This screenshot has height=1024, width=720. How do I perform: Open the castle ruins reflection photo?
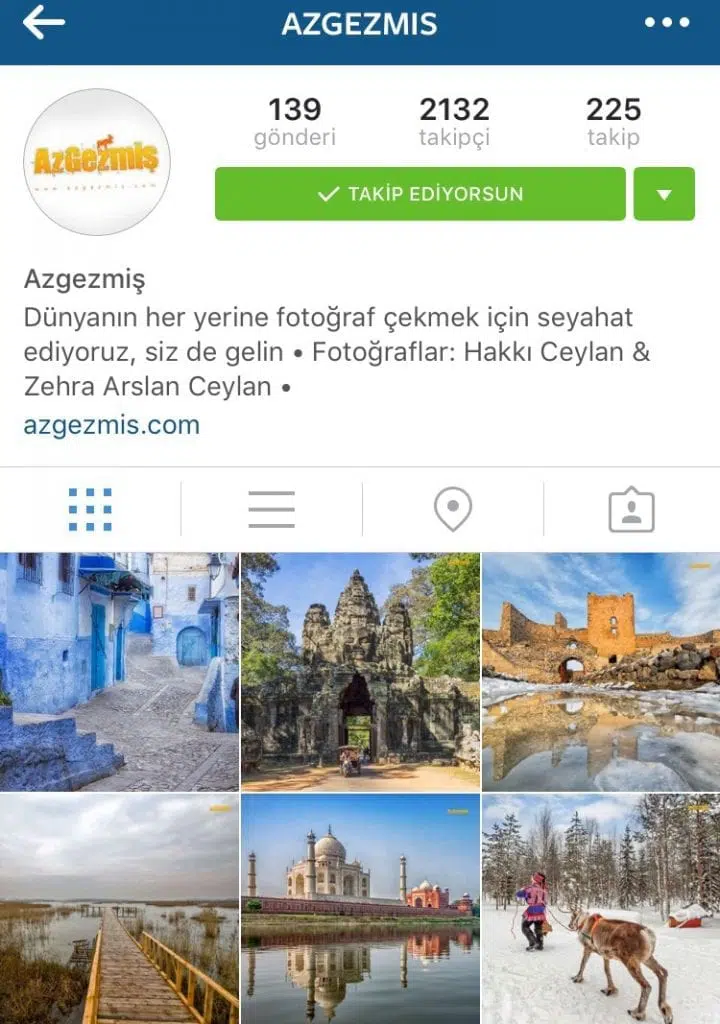tap(601, 672)
